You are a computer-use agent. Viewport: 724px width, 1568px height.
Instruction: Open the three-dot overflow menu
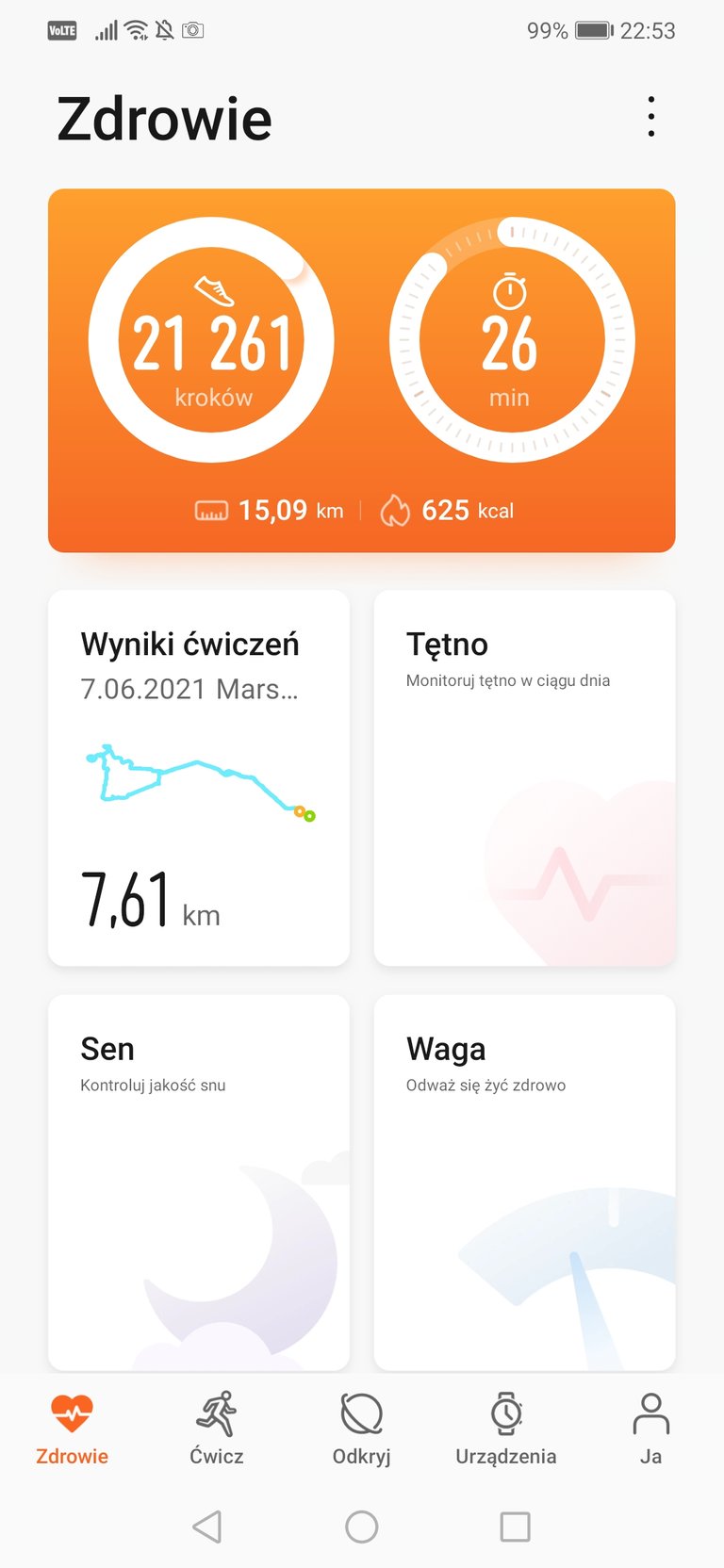pos(650,117)
